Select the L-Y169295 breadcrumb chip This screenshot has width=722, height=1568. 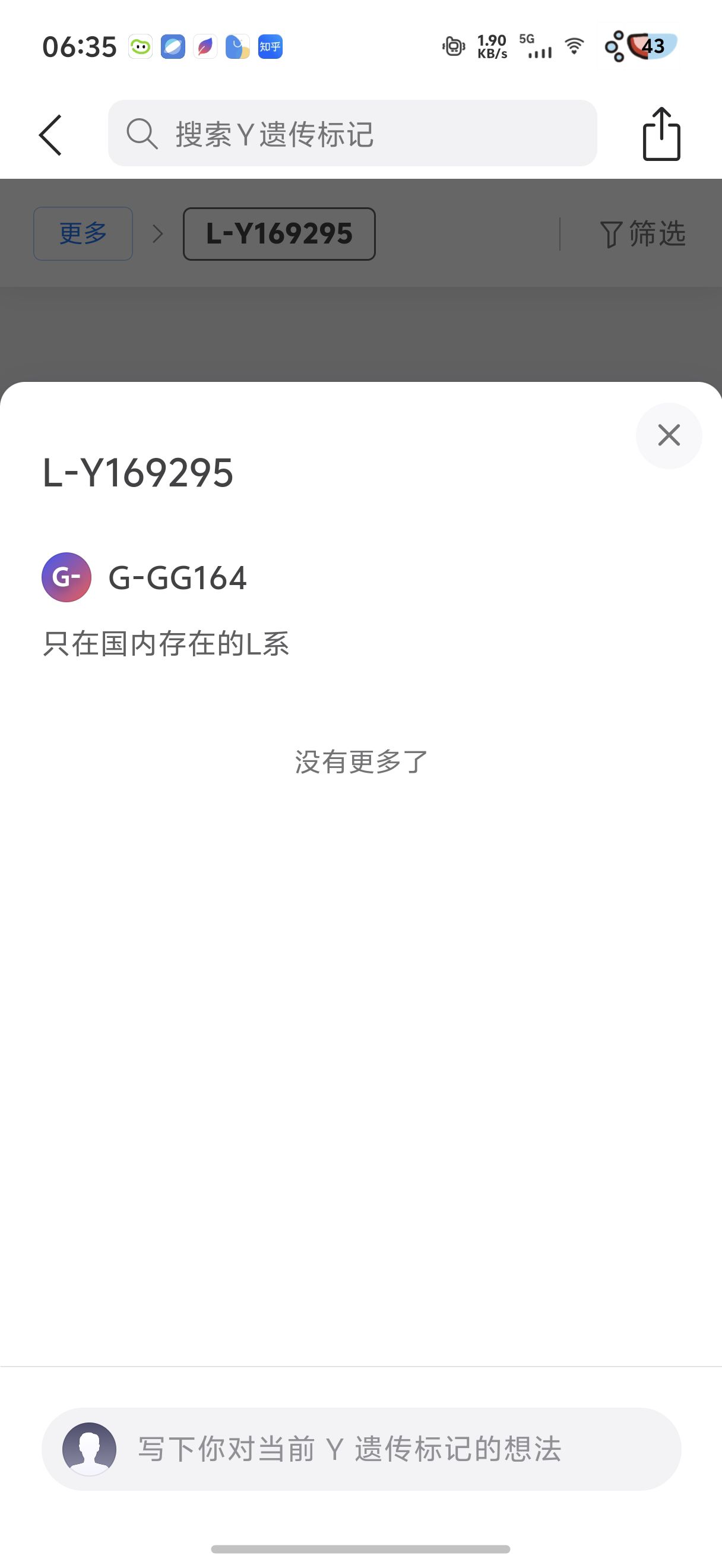[279, 234]
